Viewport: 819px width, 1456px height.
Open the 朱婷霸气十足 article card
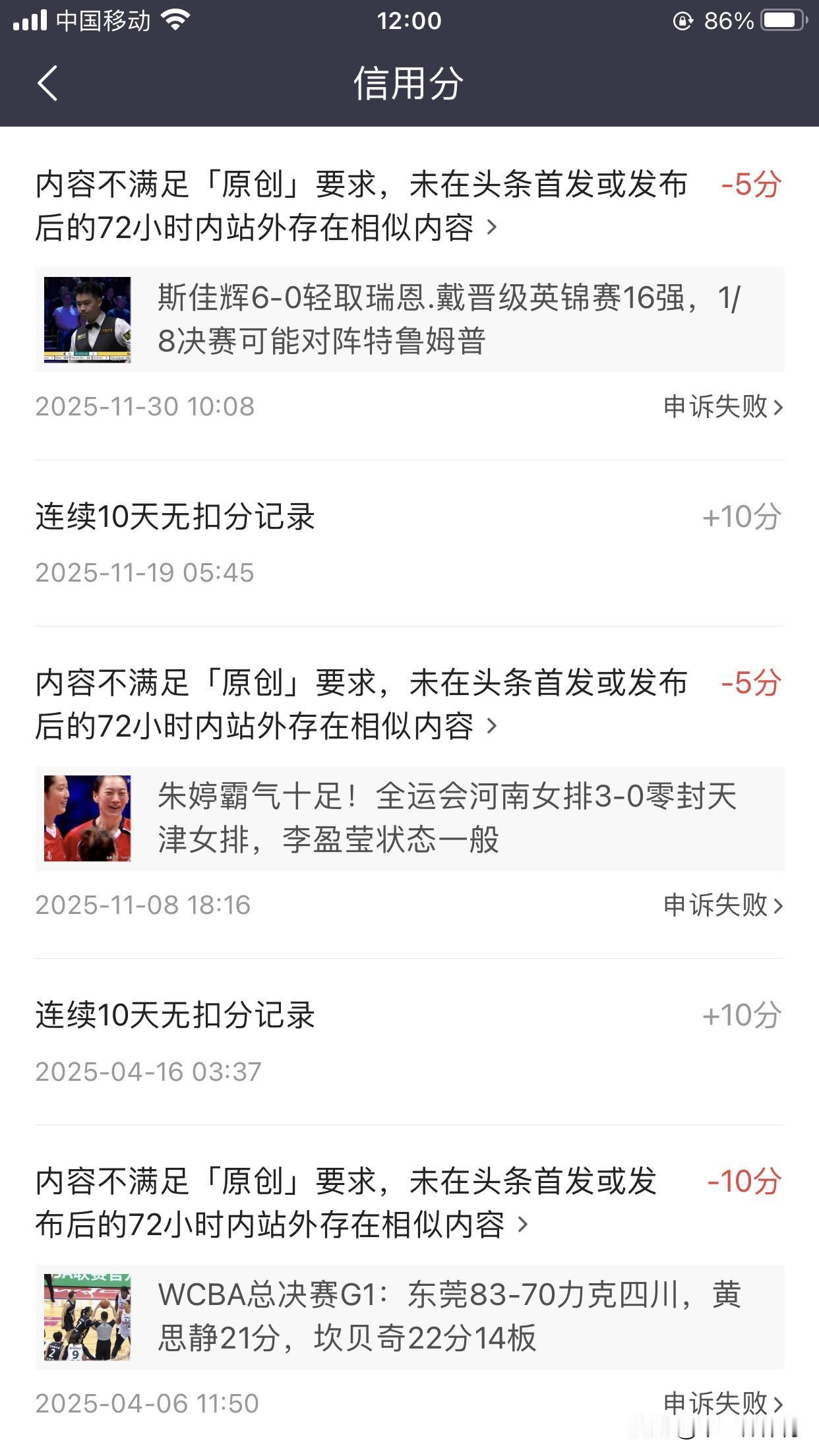coord(409,818)
